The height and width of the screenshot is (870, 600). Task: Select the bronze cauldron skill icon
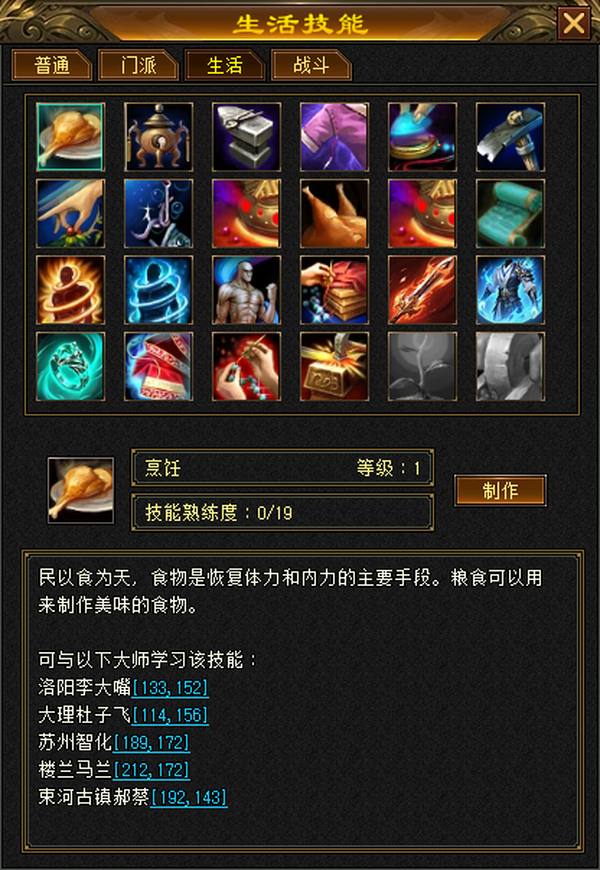point(159,136)
